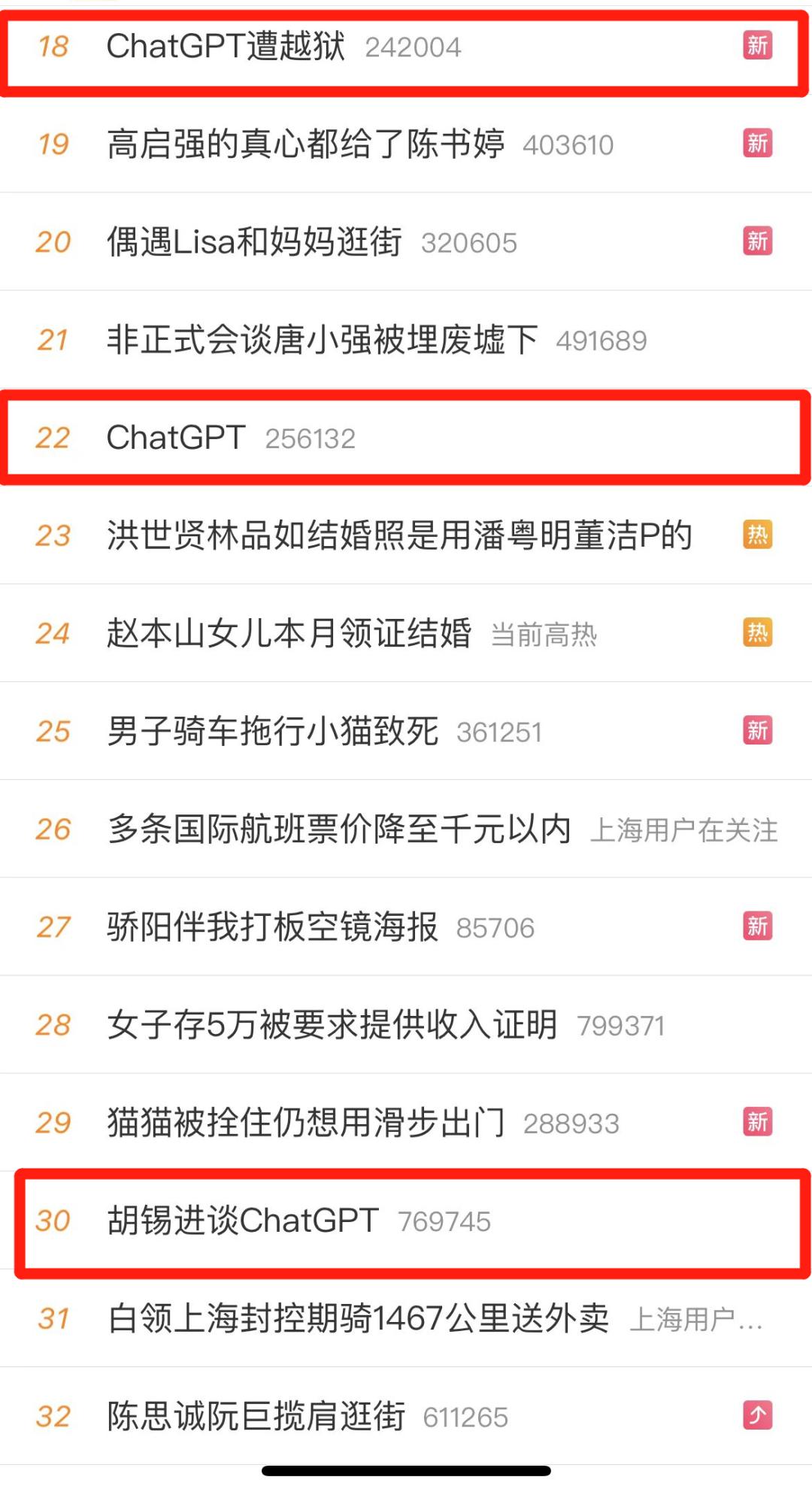Click the 新 badge next to ChatGPT遭越狱
This screenshot has height=1492, width=812.
(x=758, y=47)
